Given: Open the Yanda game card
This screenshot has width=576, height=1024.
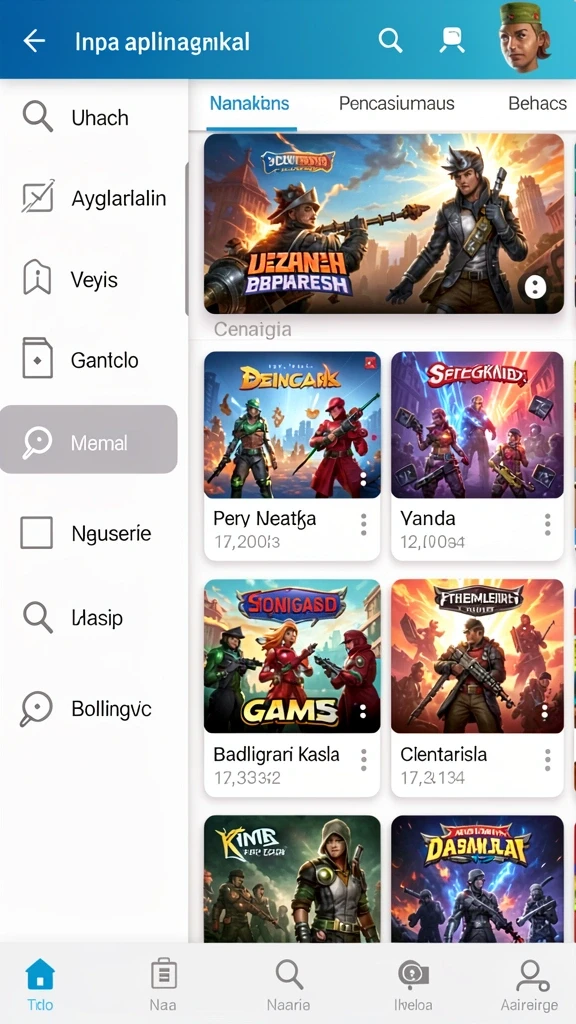Looking at the screenshot, I should point(477,456).
